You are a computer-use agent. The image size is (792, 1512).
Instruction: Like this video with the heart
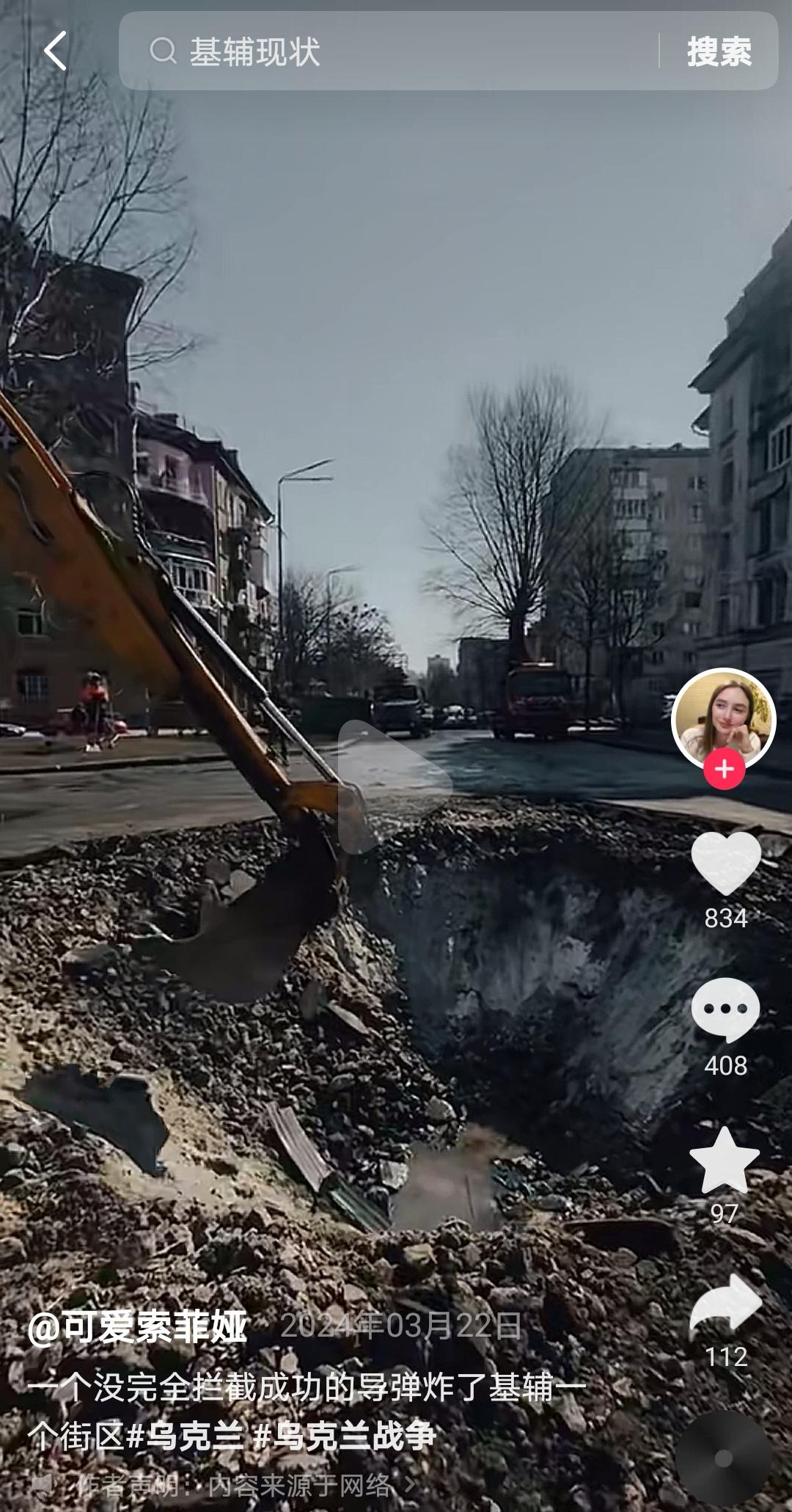click(x=725, y=863)
